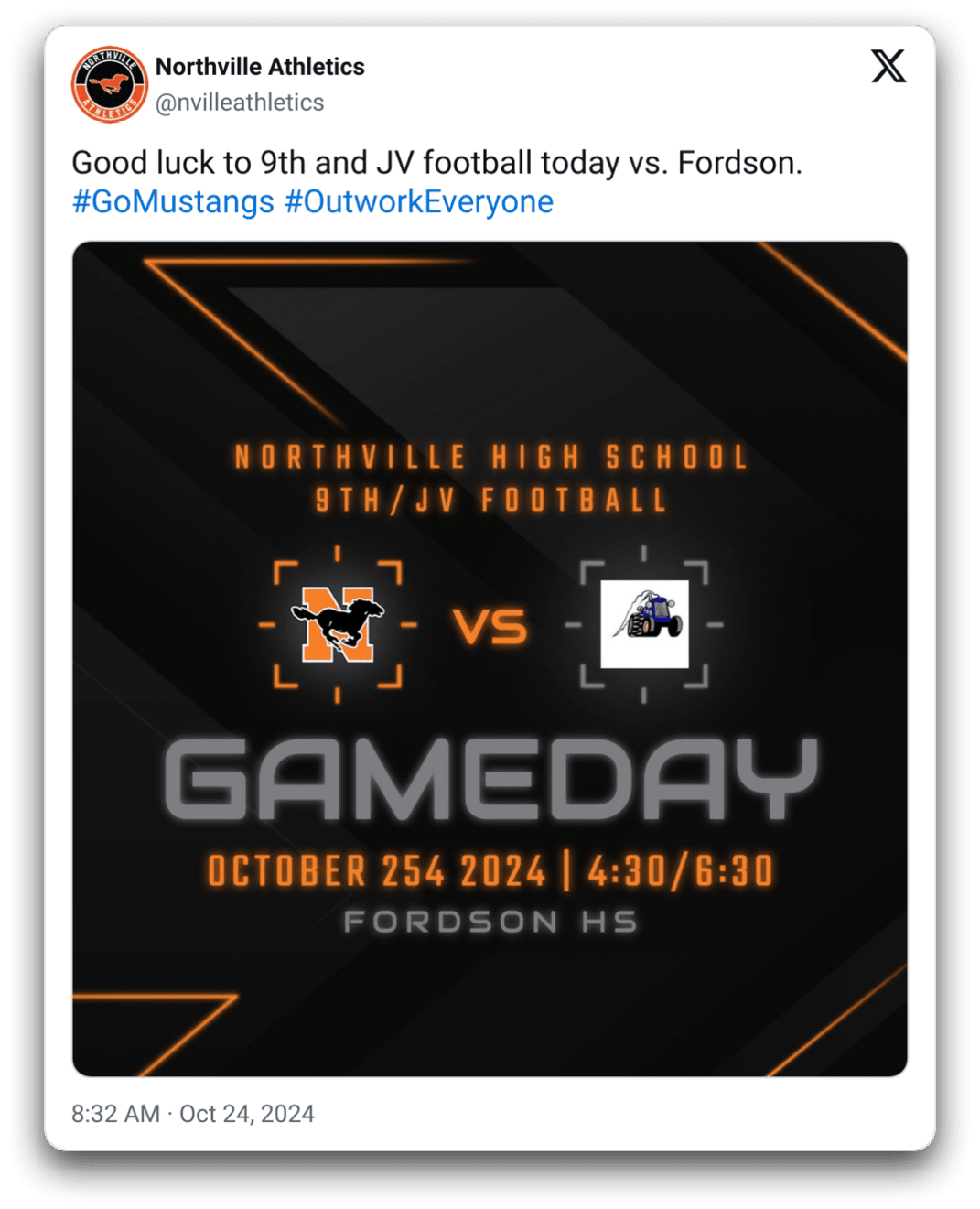Tap the Northville Athletics account name
This screenshot has height=1209, width=980.
(260, 67)
